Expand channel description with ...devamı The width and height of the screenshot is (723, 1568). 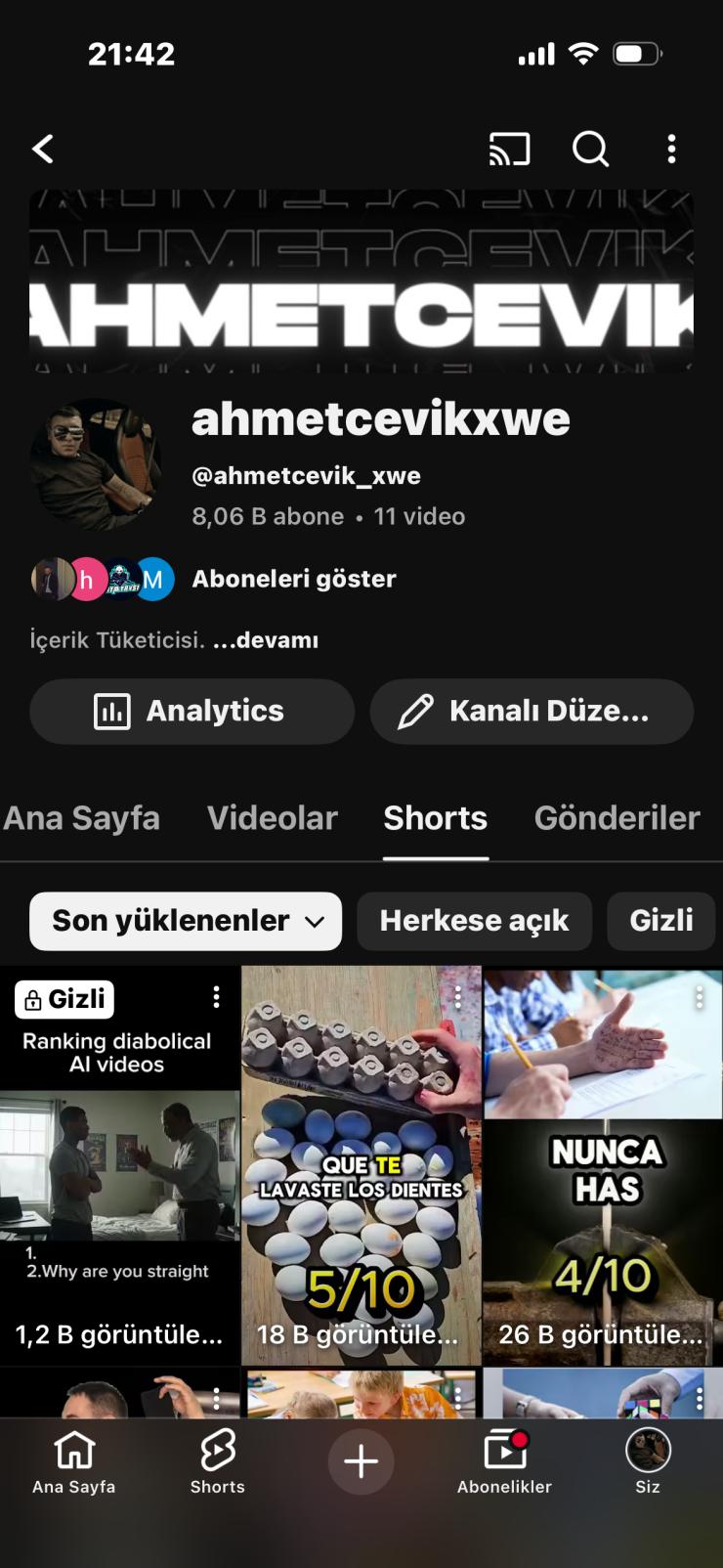(x=266, y=640)
